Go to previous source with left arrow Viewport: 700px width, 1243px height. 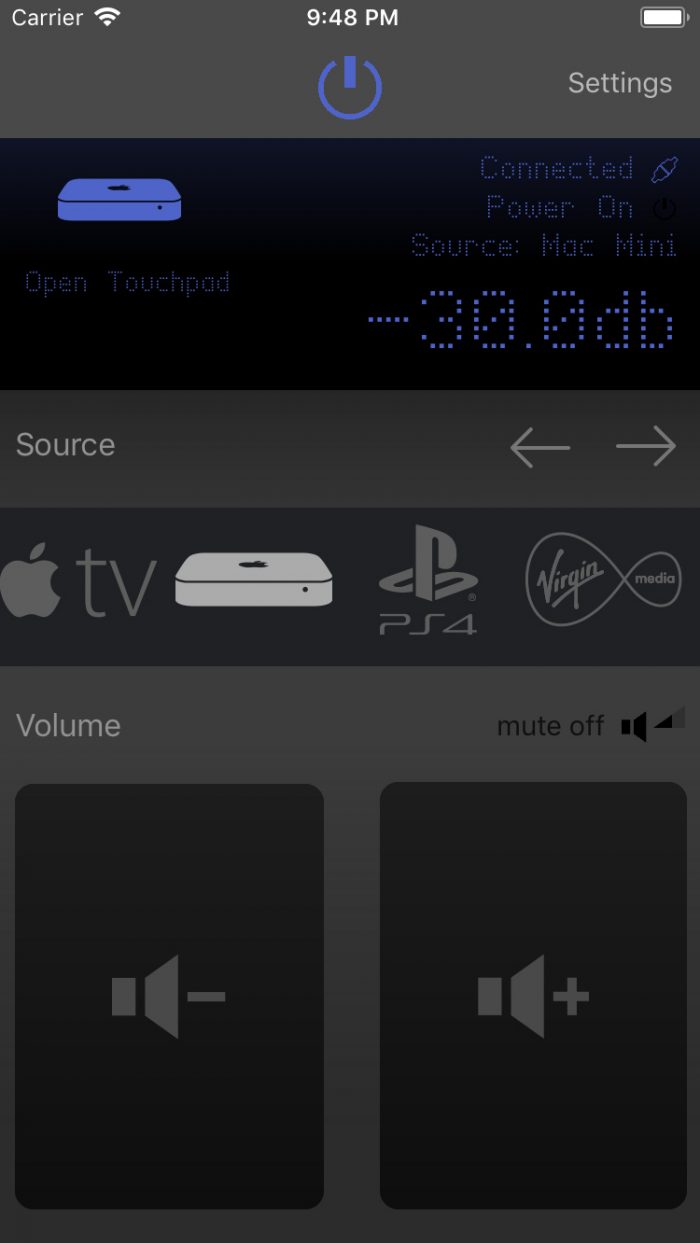[540, 447]
